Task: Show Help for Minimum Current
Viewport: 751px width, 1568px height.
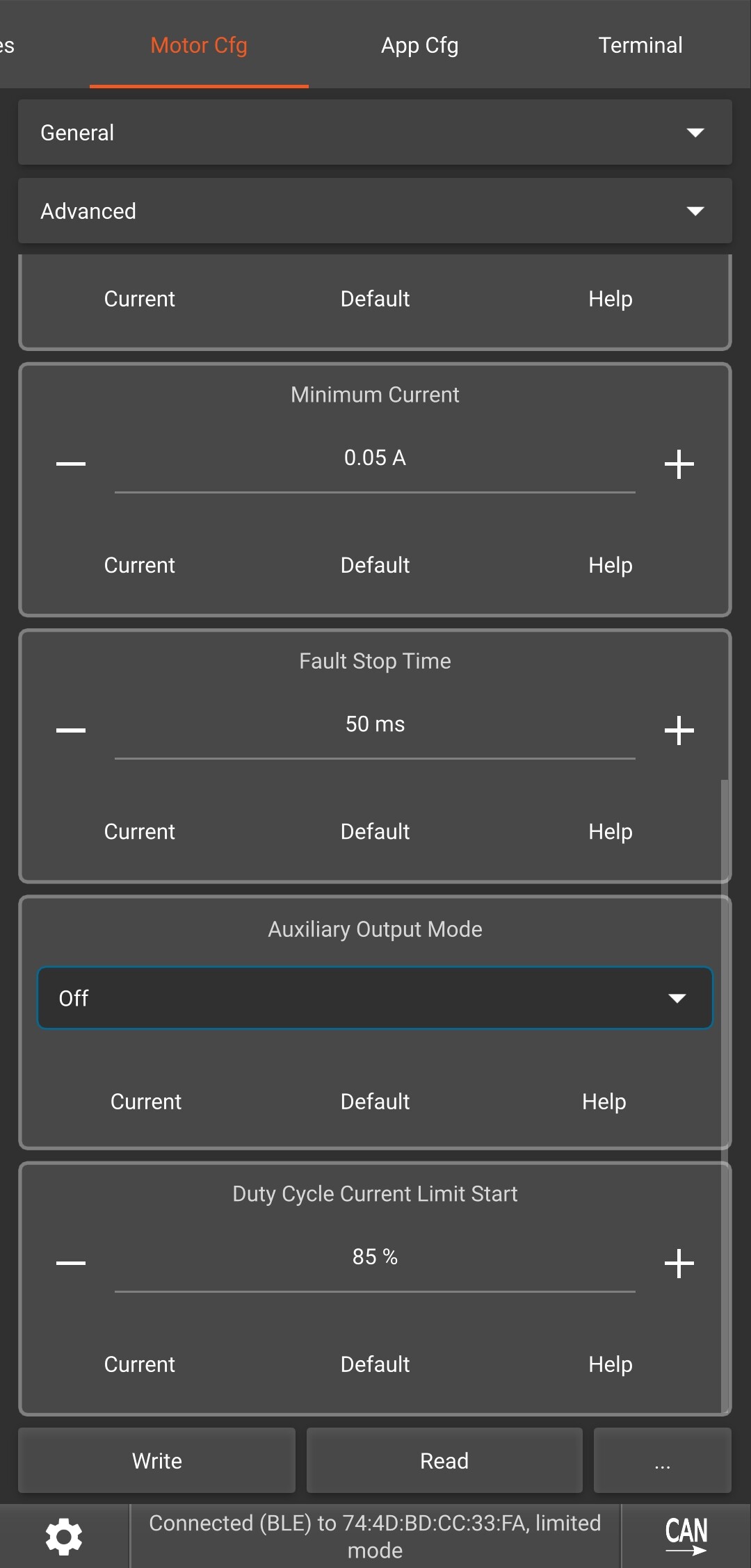Action: pyautogui.click(x=610, y=565)
